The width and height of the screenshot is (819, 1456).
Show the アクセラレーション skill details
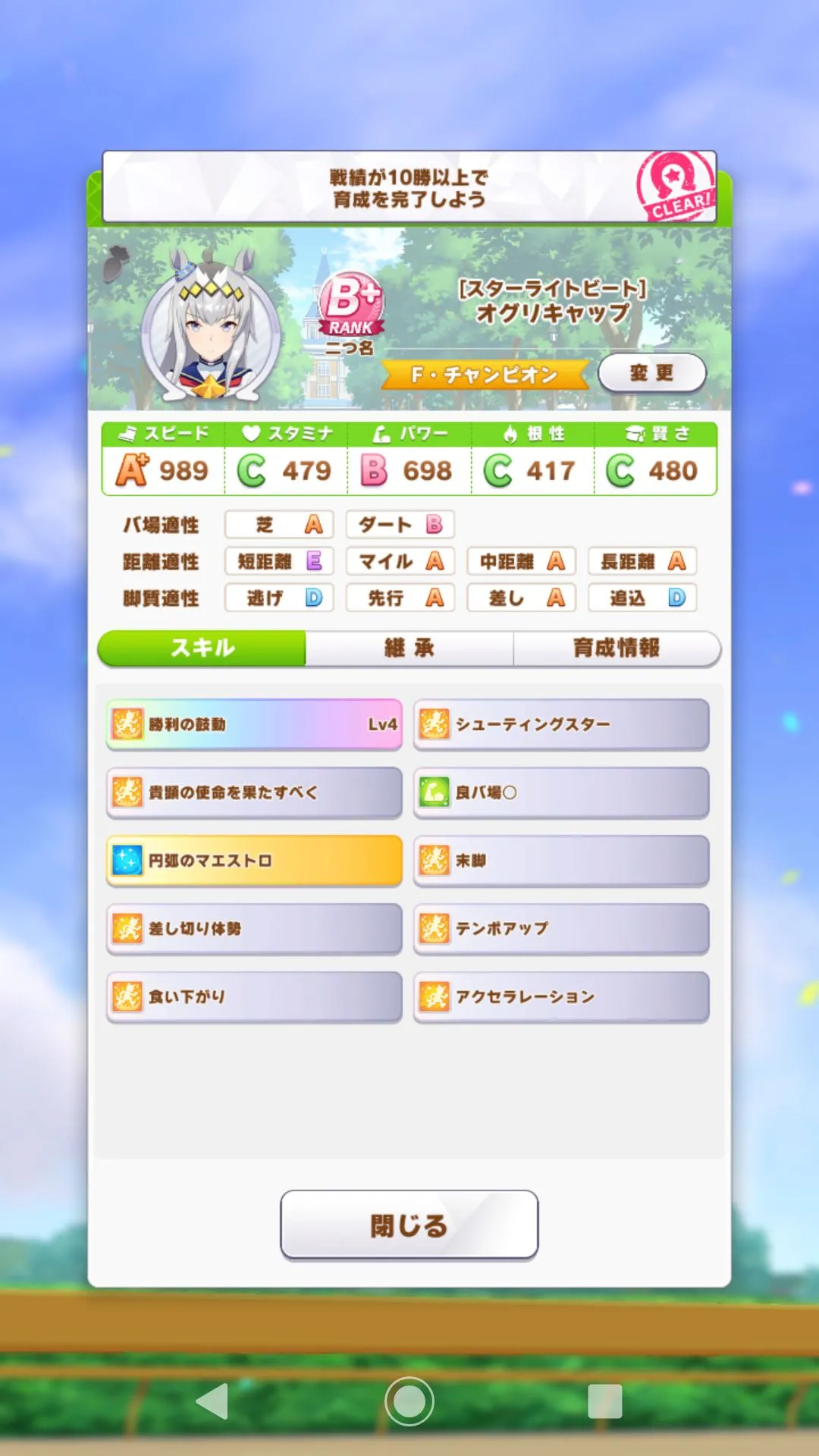(x=561, y=996)
